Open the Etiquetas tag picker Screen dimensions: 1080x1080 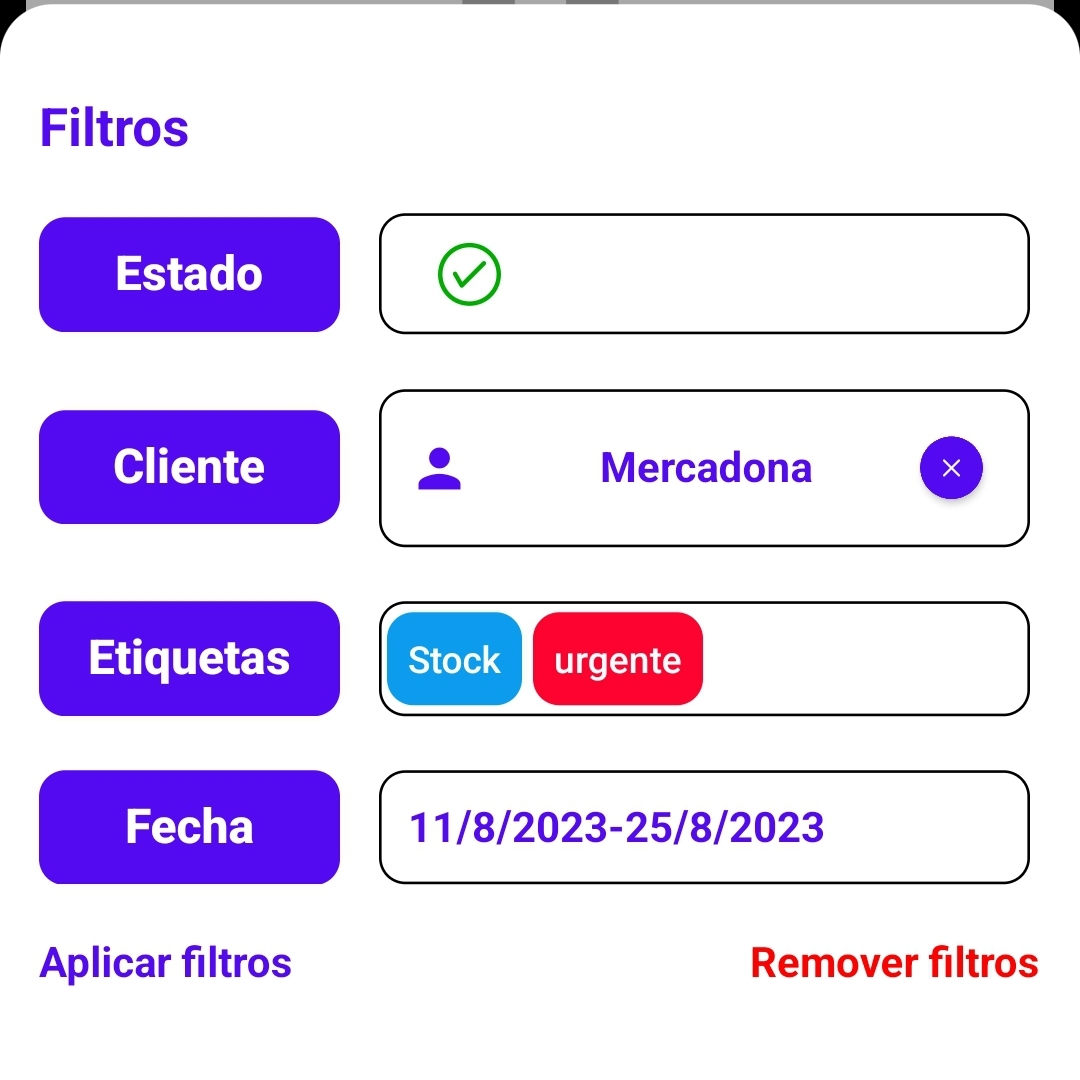[x=189, y=658]
